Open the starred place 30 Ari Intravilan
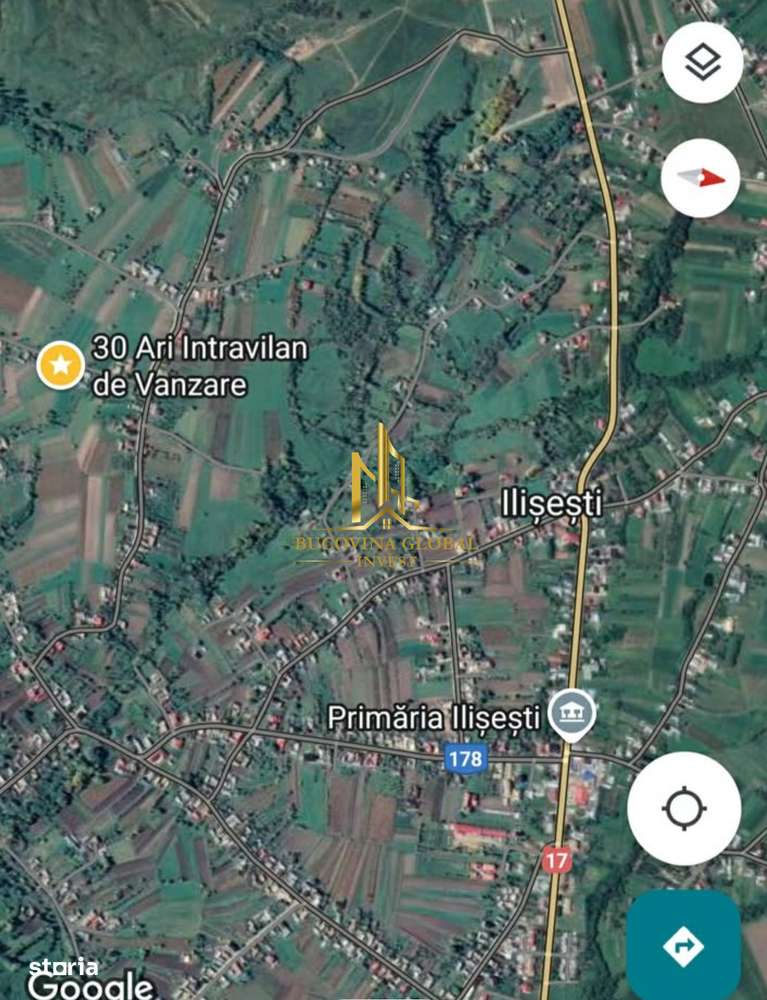This screenshot has width=767, height=1000. [x=61, y=365]
